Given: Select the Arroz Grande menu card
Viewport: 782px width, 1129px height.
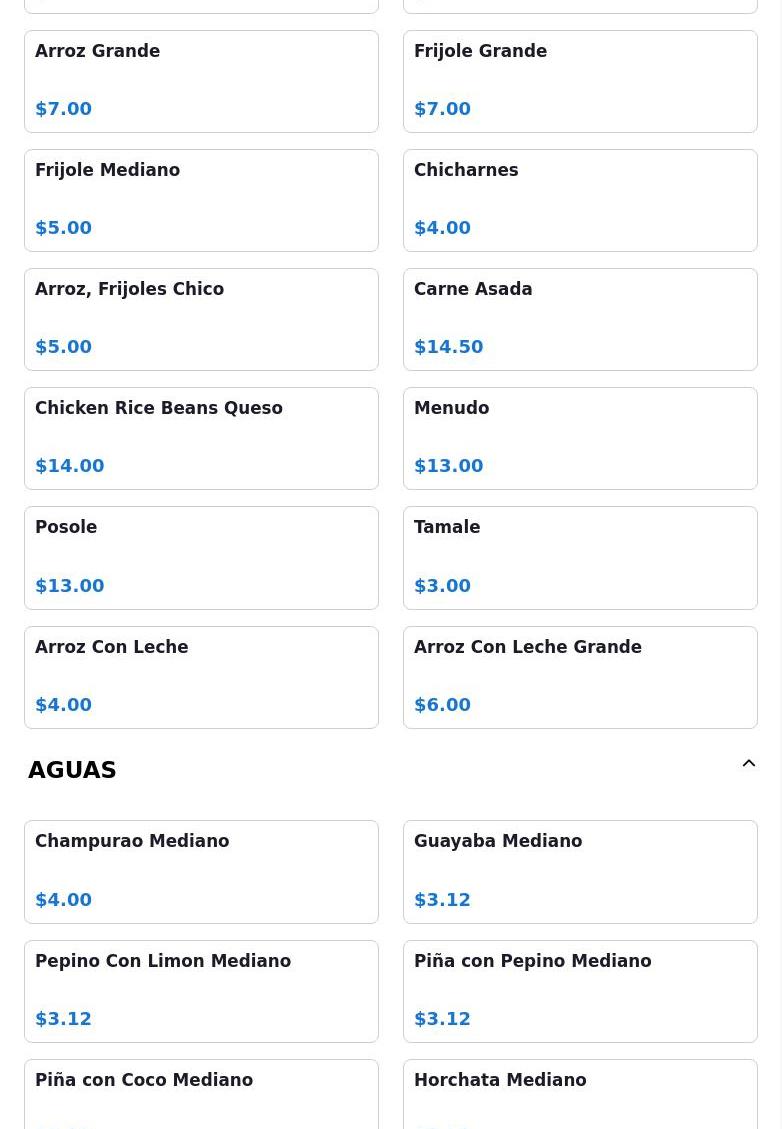Looking at the screenshot, I should point(201,81).
